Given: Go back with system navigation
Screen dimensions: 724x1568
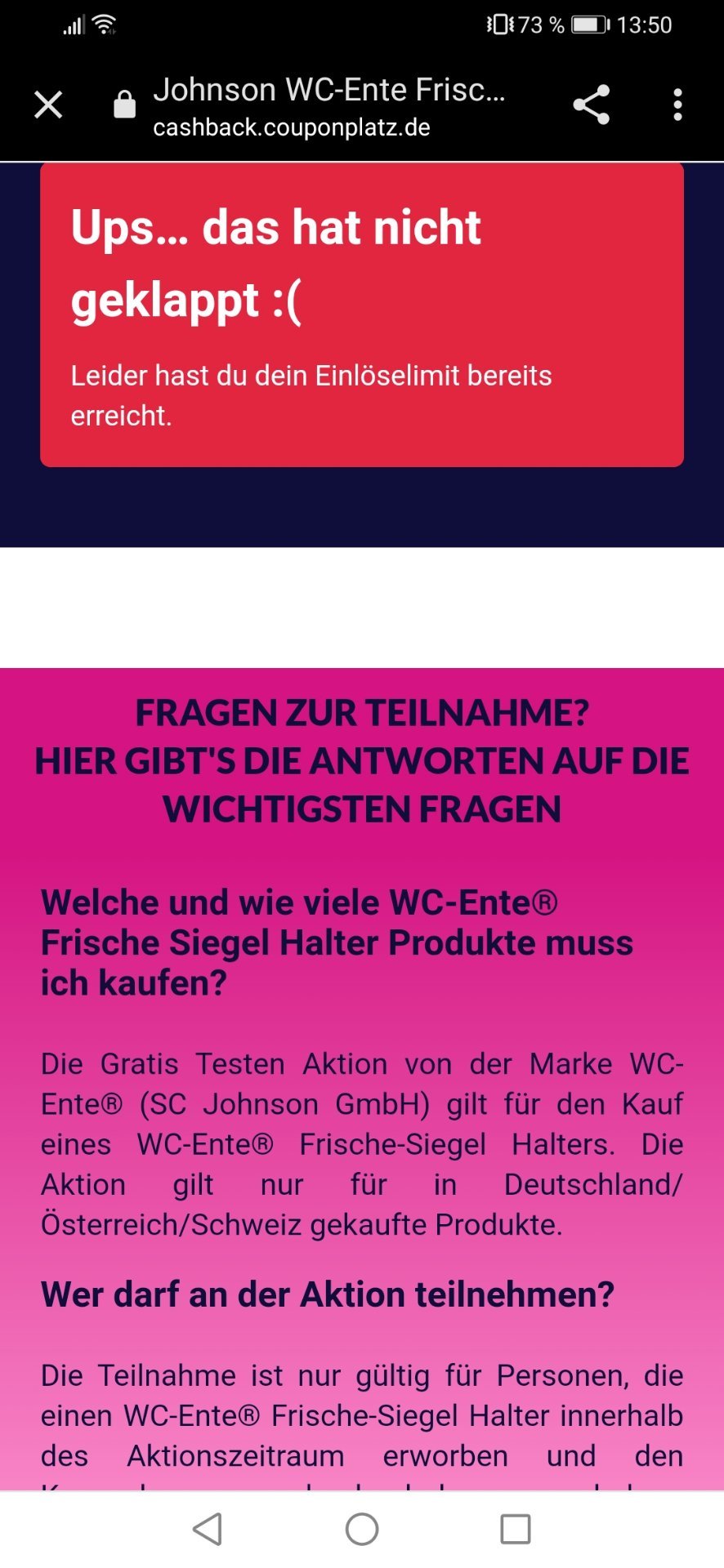Looking at the screenshot, I should [x=208, y=1528].
